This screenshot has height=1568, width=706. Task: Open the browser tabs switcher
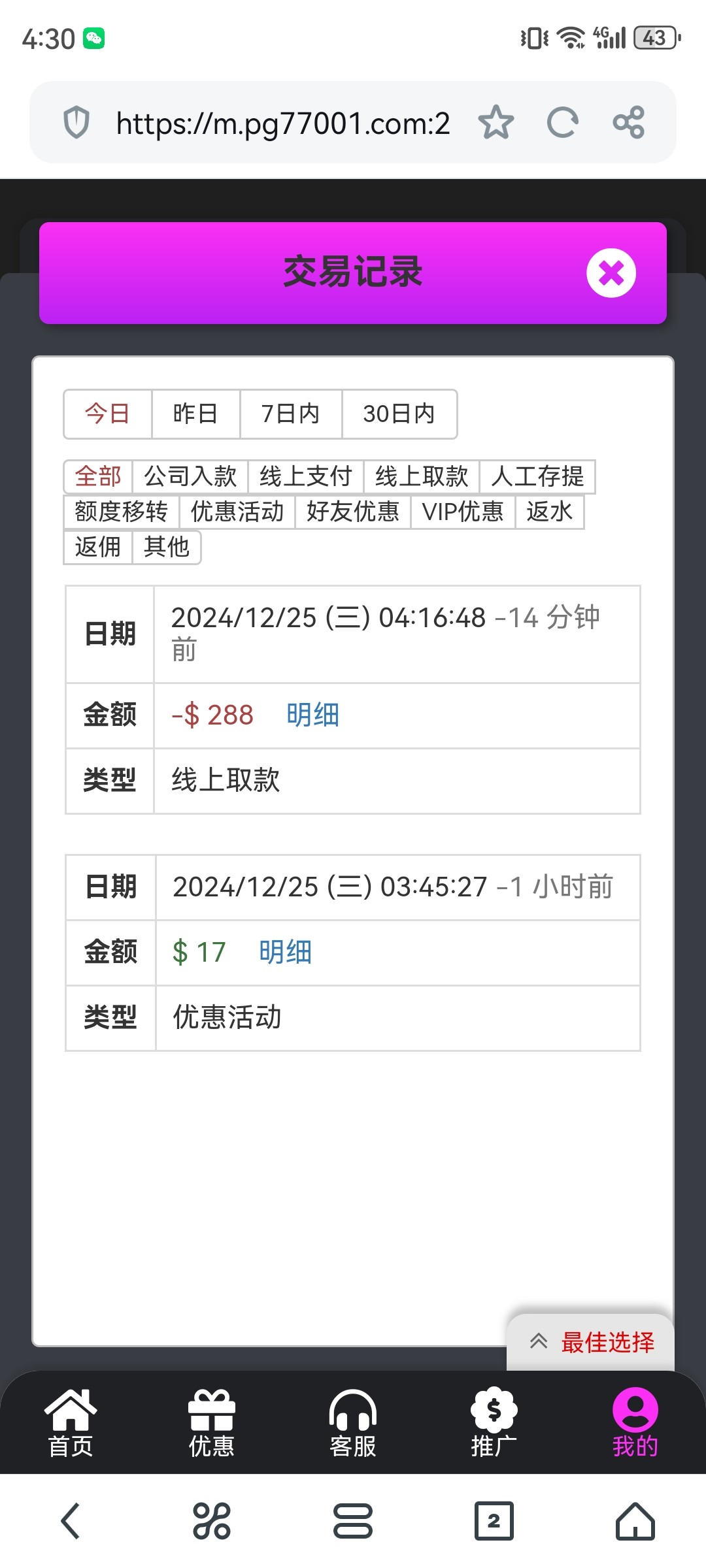coord(494,1521)
